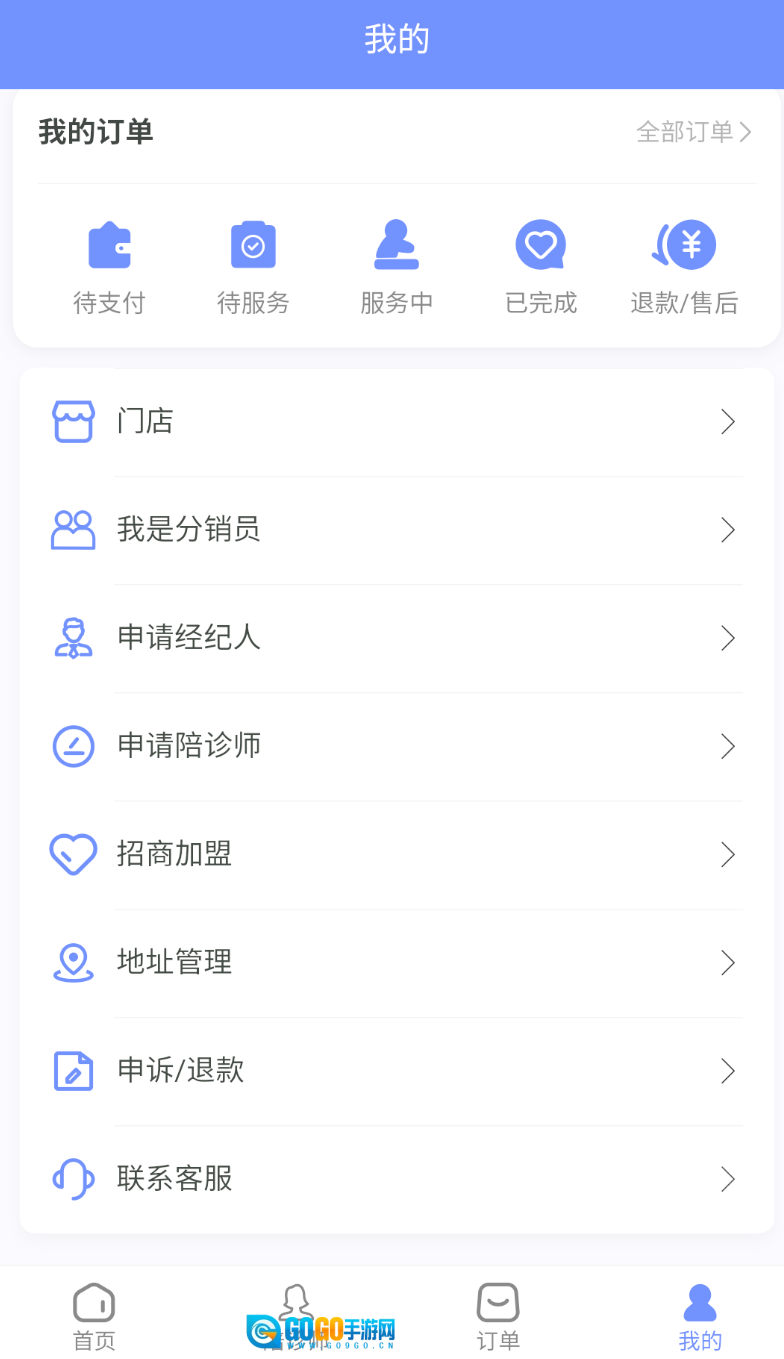The height and width of the screenshot is (1359, 784).
Task: Open 申诉/退款
Action: [x=397, y=1071]
